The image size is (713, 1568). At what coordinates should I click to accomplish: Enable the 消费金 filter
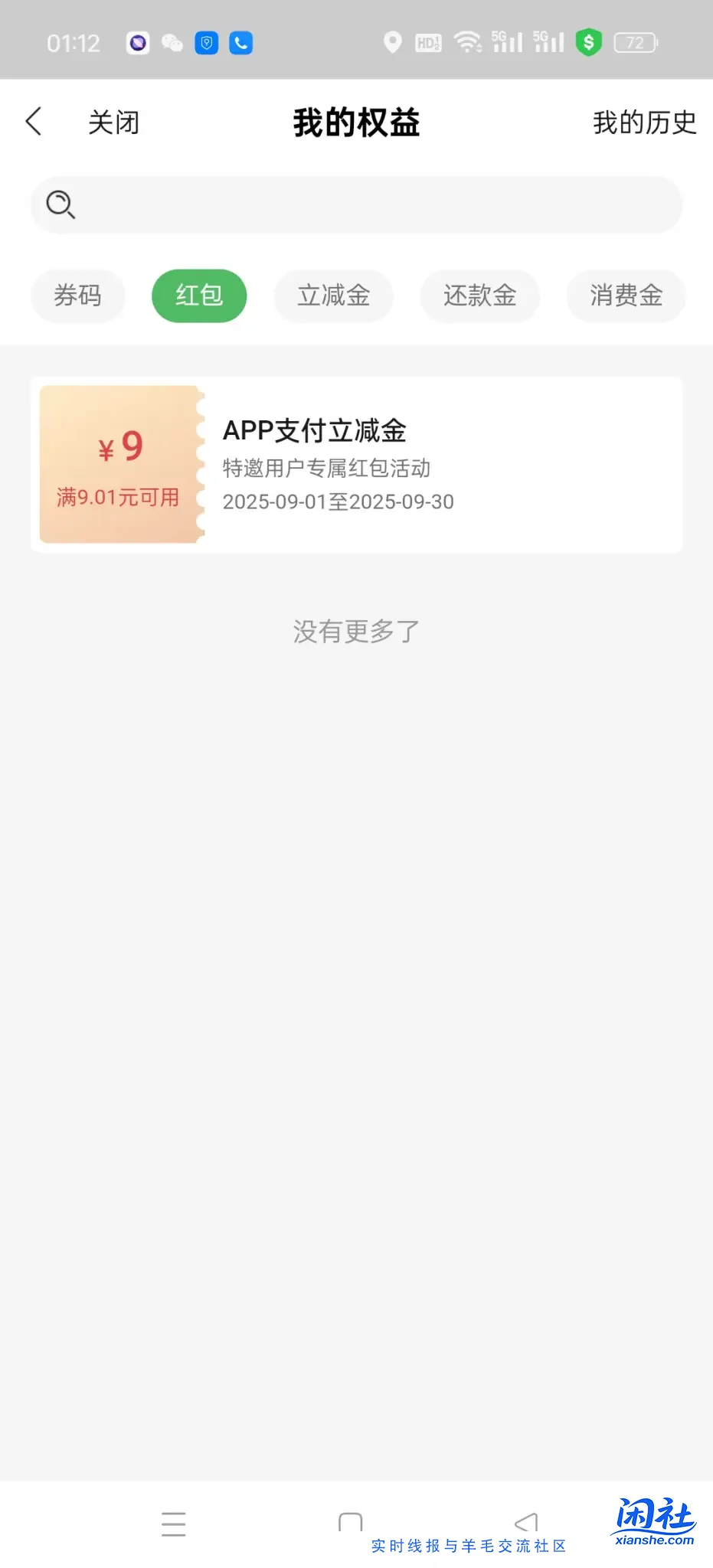[x=626, y=296]
